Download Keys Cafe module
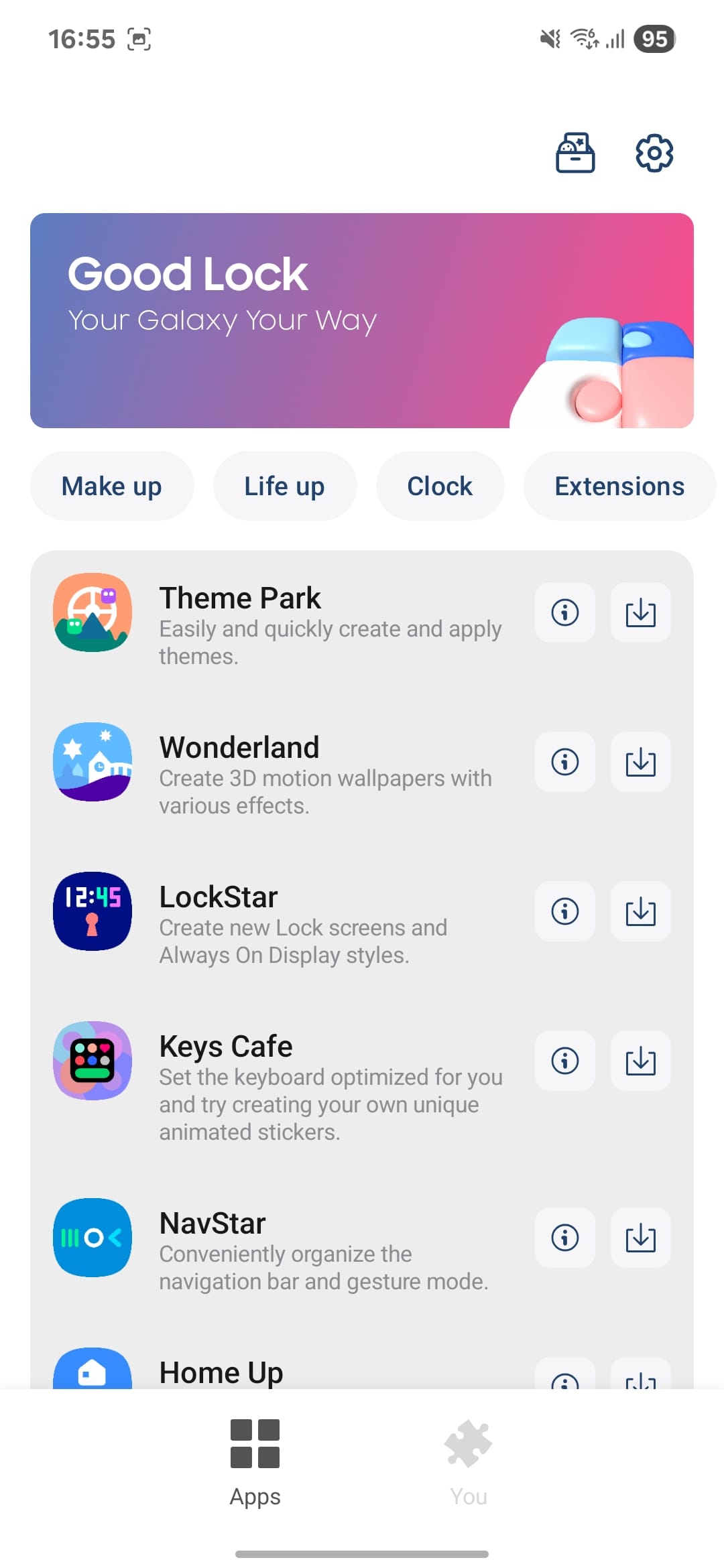724x1568 pixels. pos(641,1061)
